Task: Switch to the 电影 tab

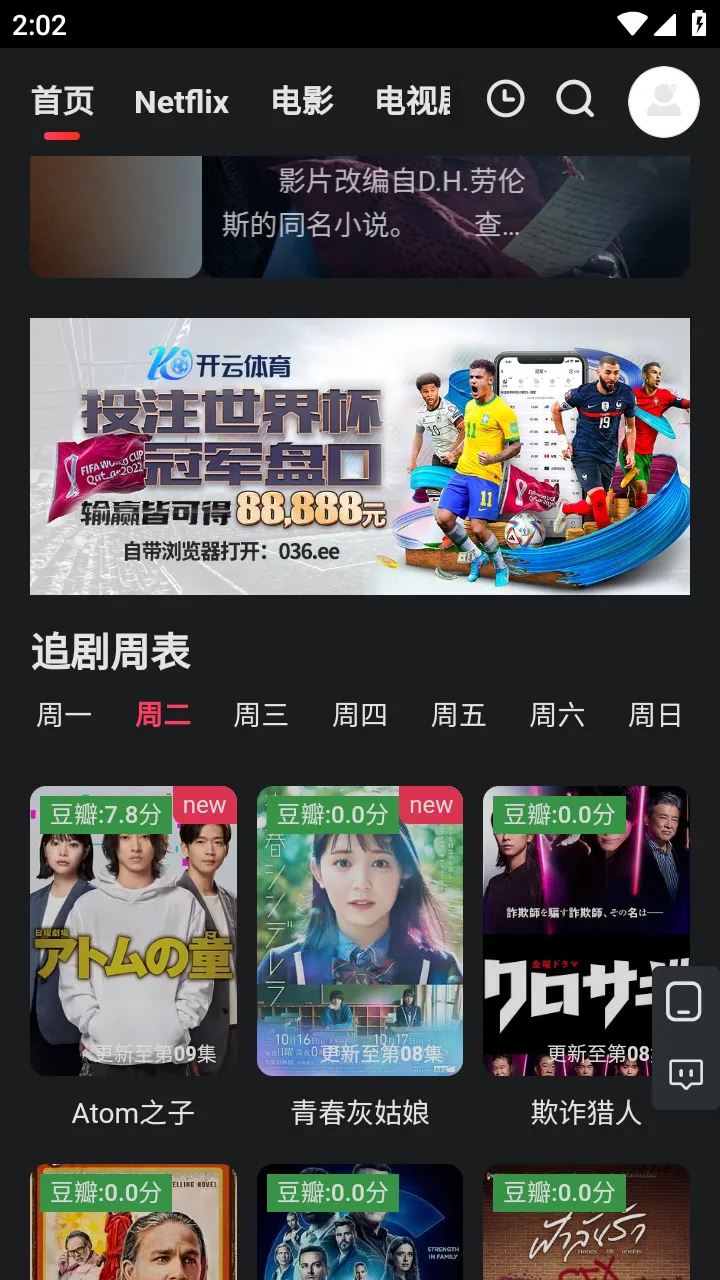Action: [x=302, y=101]
